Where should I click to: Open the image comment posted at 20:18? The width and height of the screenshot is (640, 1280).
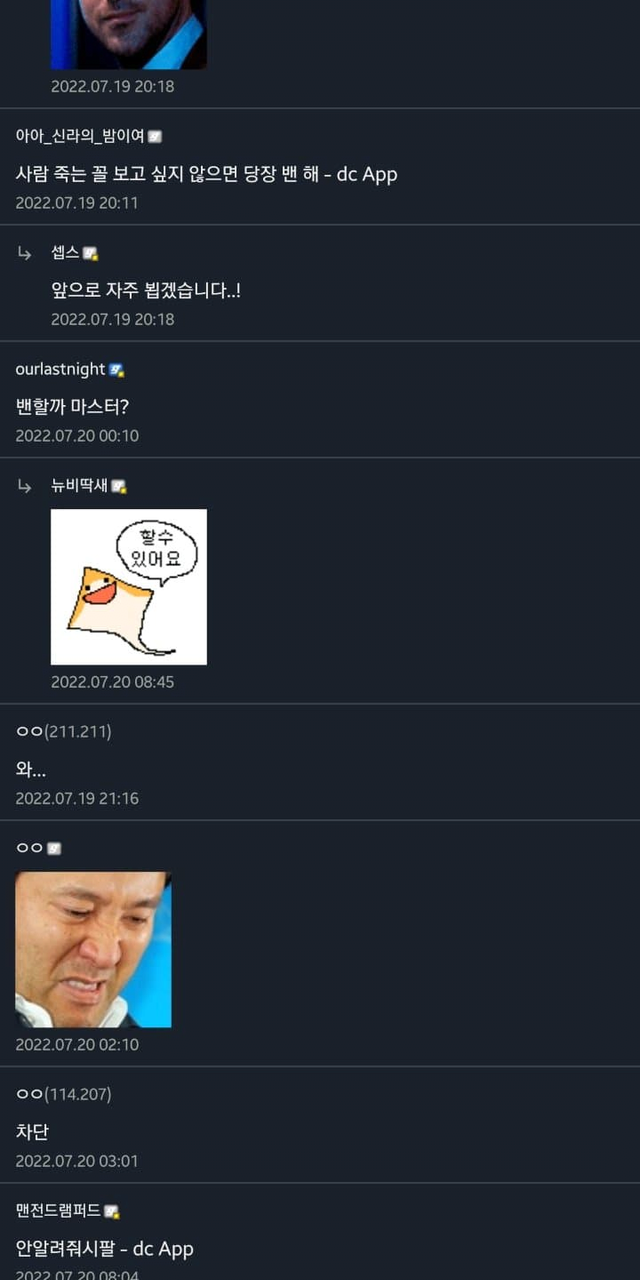click(129, 35)
